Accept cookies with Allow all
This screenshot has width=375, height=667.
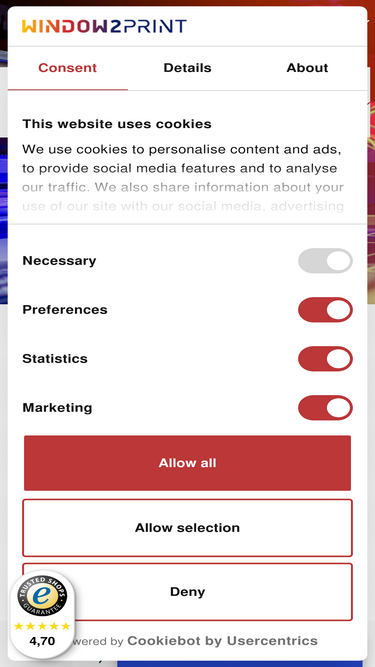coord(188,463)
